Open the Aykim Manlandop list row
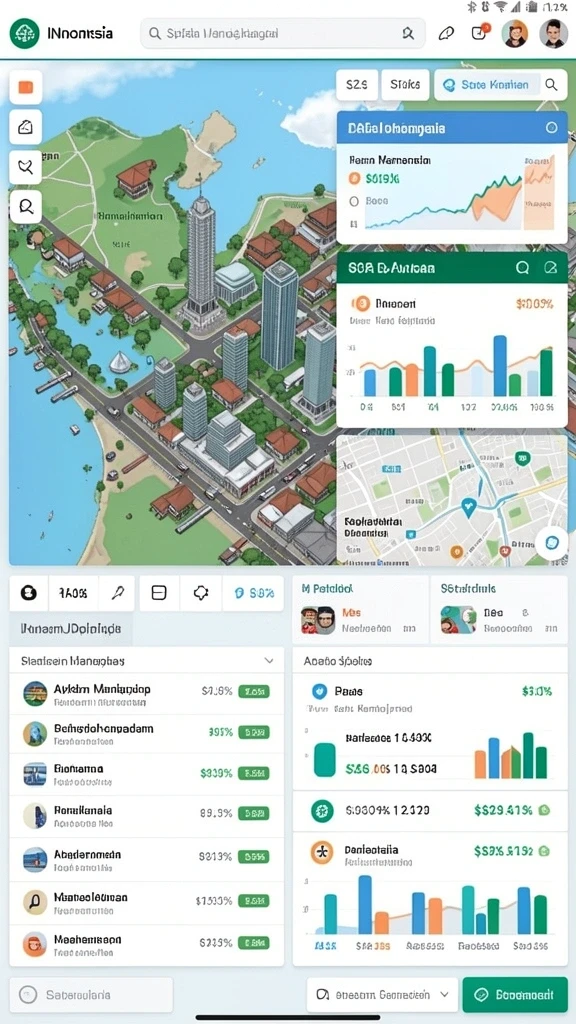Screen dimensions: 576x1024 [147, 694]
